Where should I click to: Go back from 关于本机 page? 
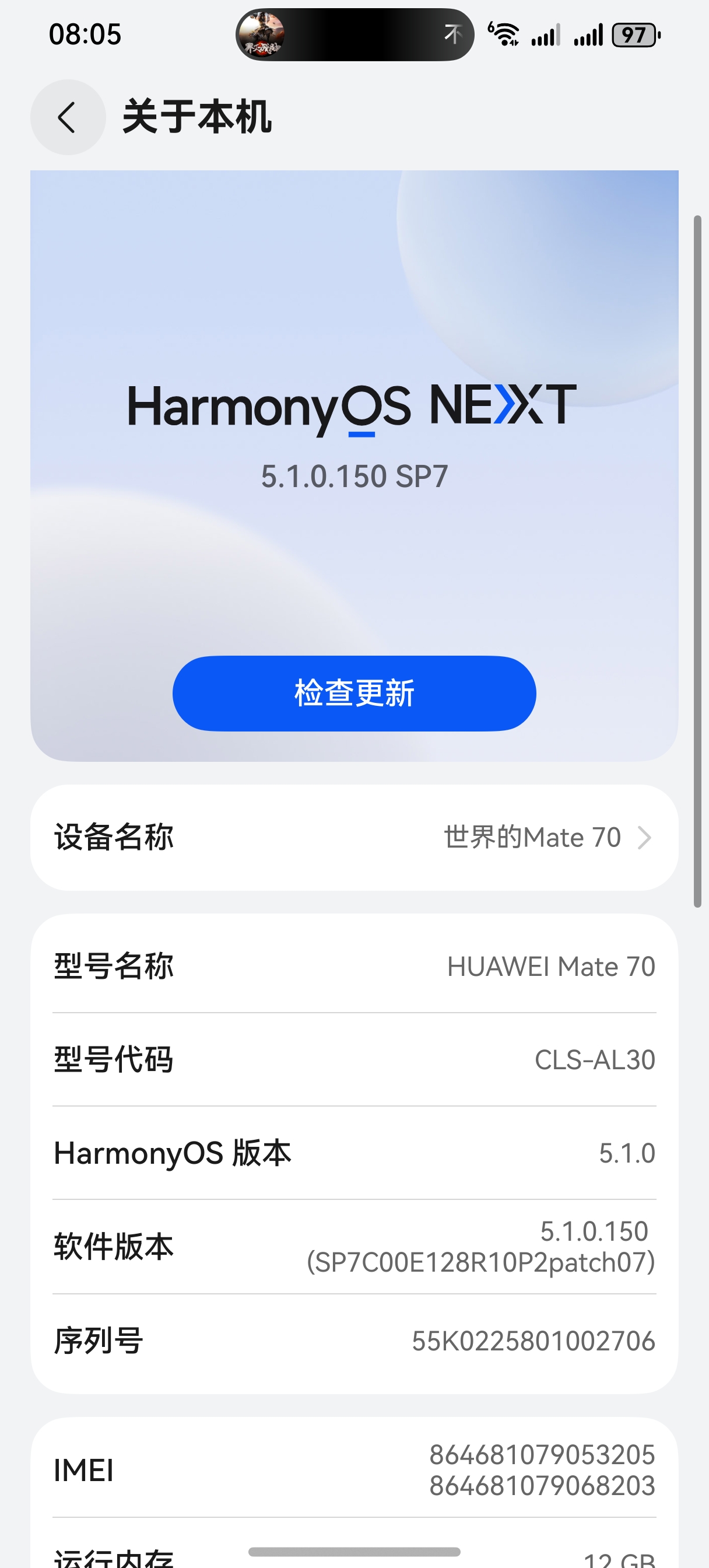pos(68,117)
